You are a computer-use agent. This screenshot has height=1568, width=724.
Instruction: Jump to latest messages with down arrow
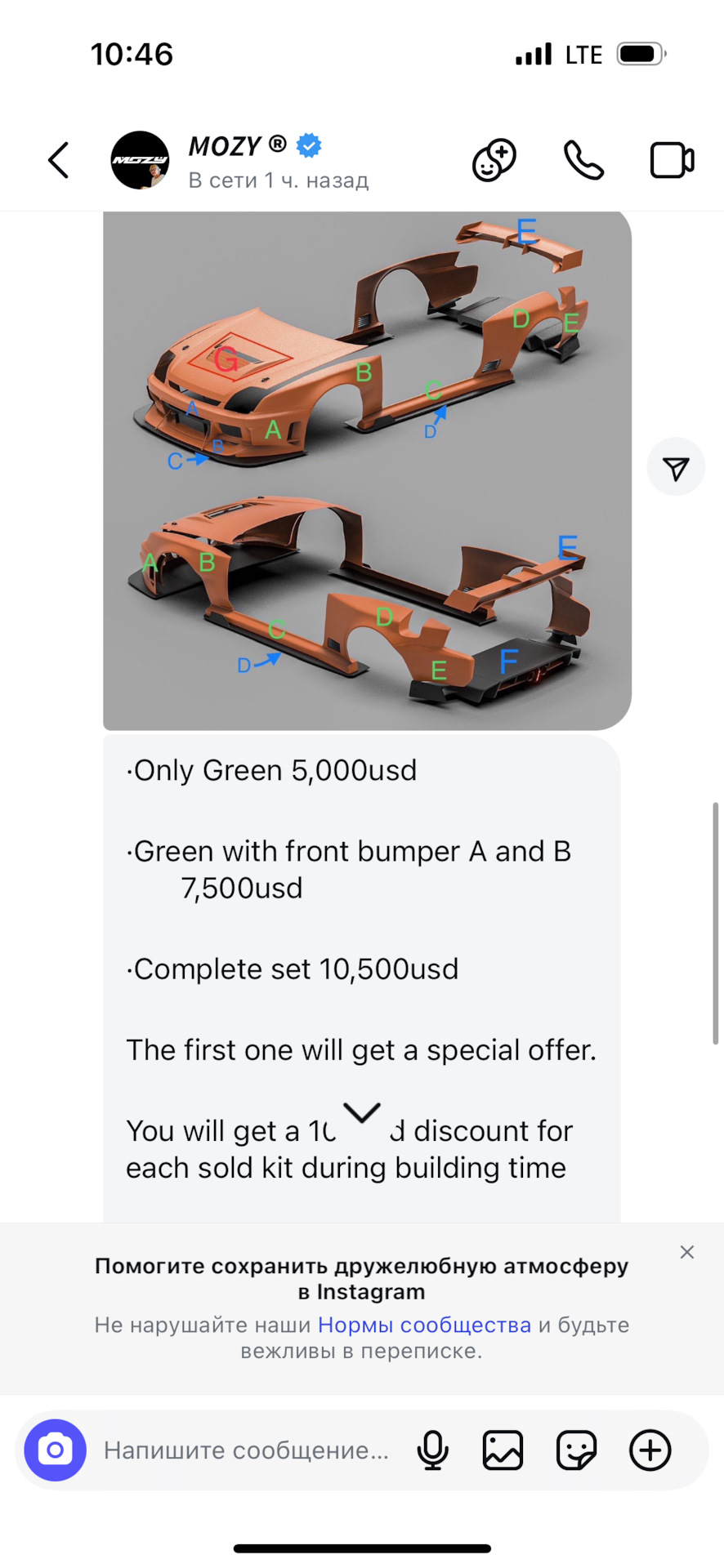tap(362, 1112)
